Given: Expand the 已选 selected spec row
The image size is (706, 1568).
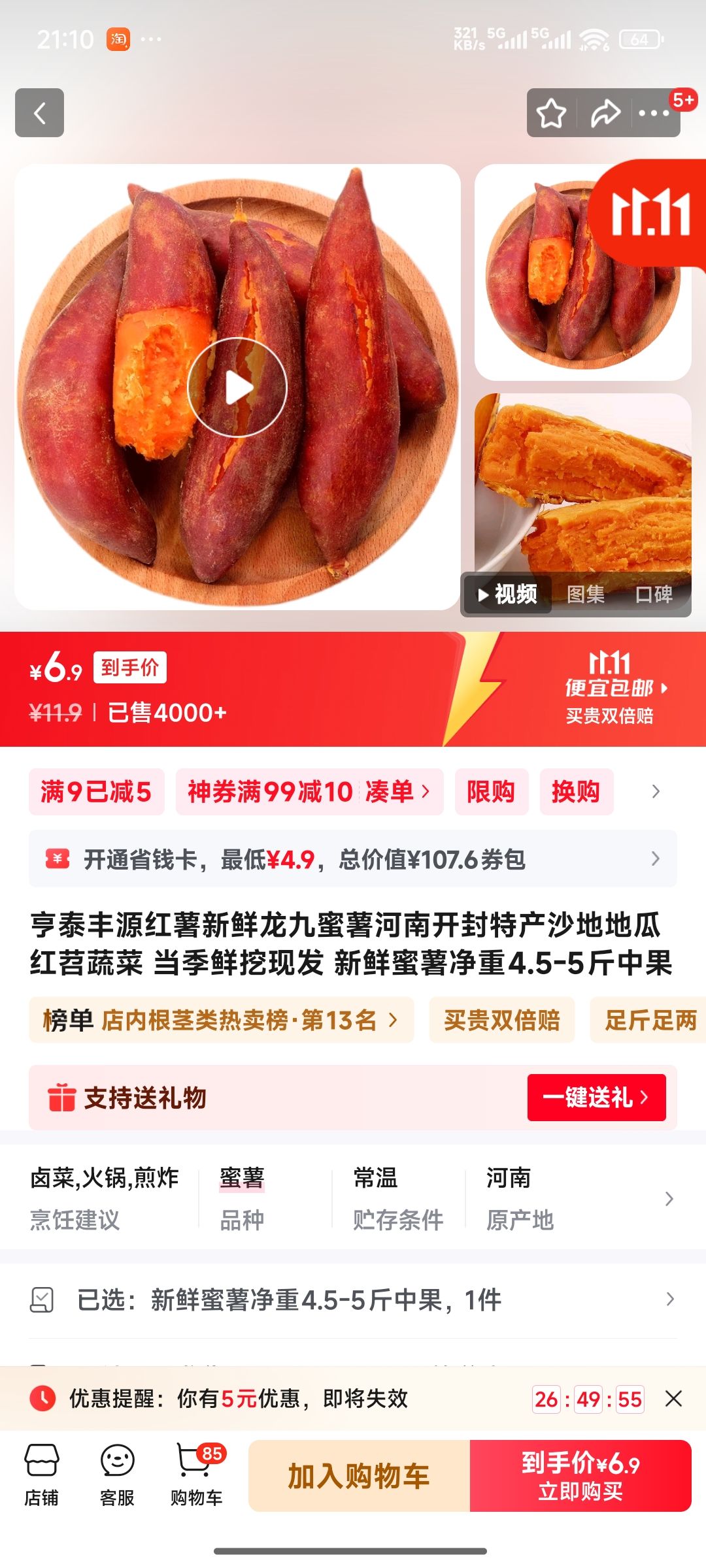Looking at the screenshot, I should click(x=353, y=1300).
